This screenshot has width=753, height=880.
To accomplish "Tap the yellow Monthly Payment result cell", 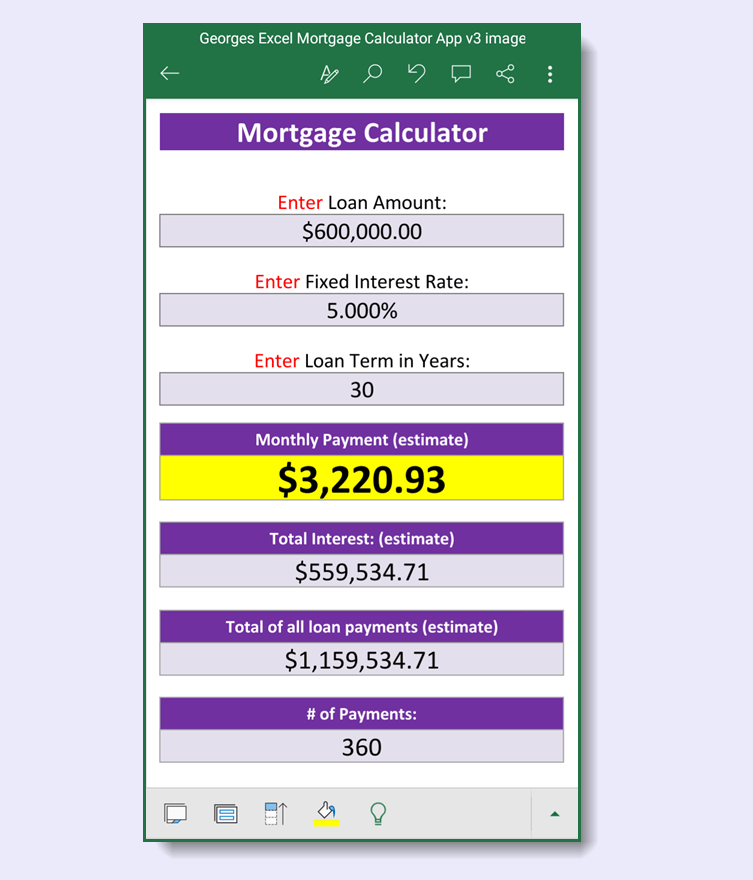I will pos(361,479).
